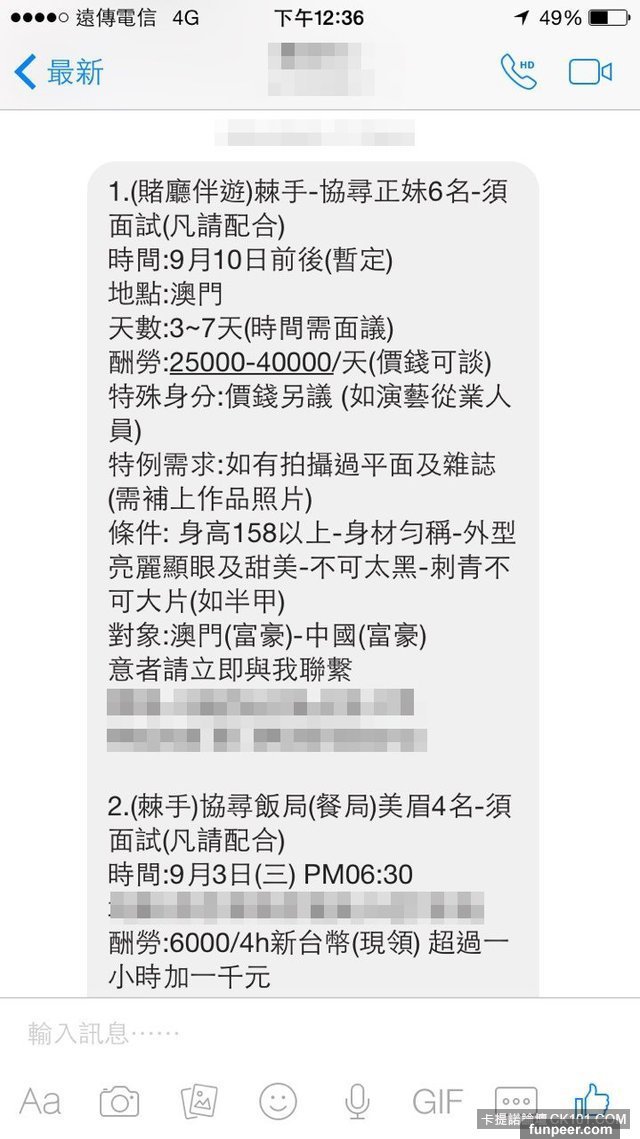Open the emoji sticker picker

click(x=278, y=1102)
